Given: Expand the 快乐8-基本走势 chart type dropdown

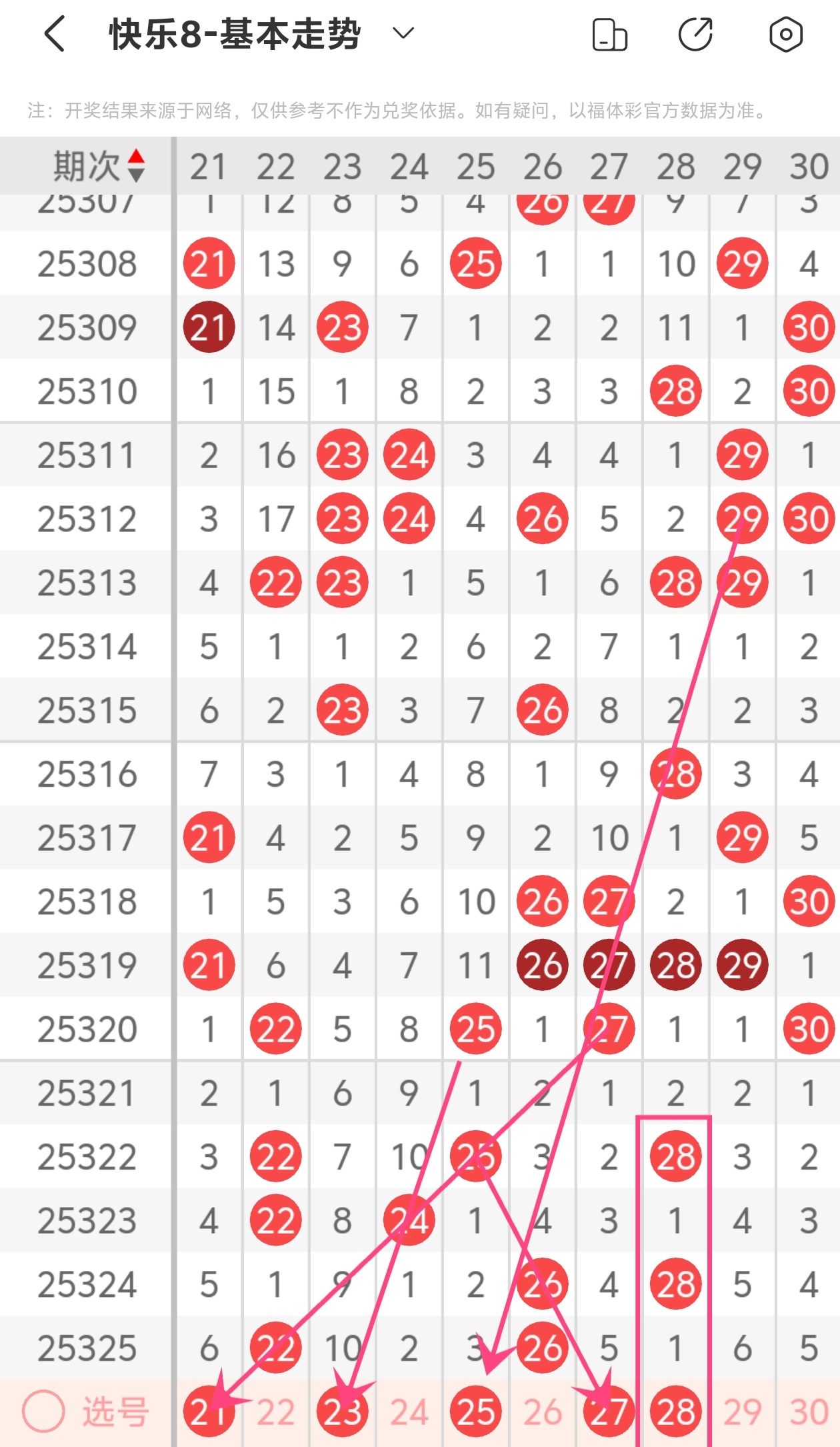Looking at the screenshot, I should pos(403,33).
